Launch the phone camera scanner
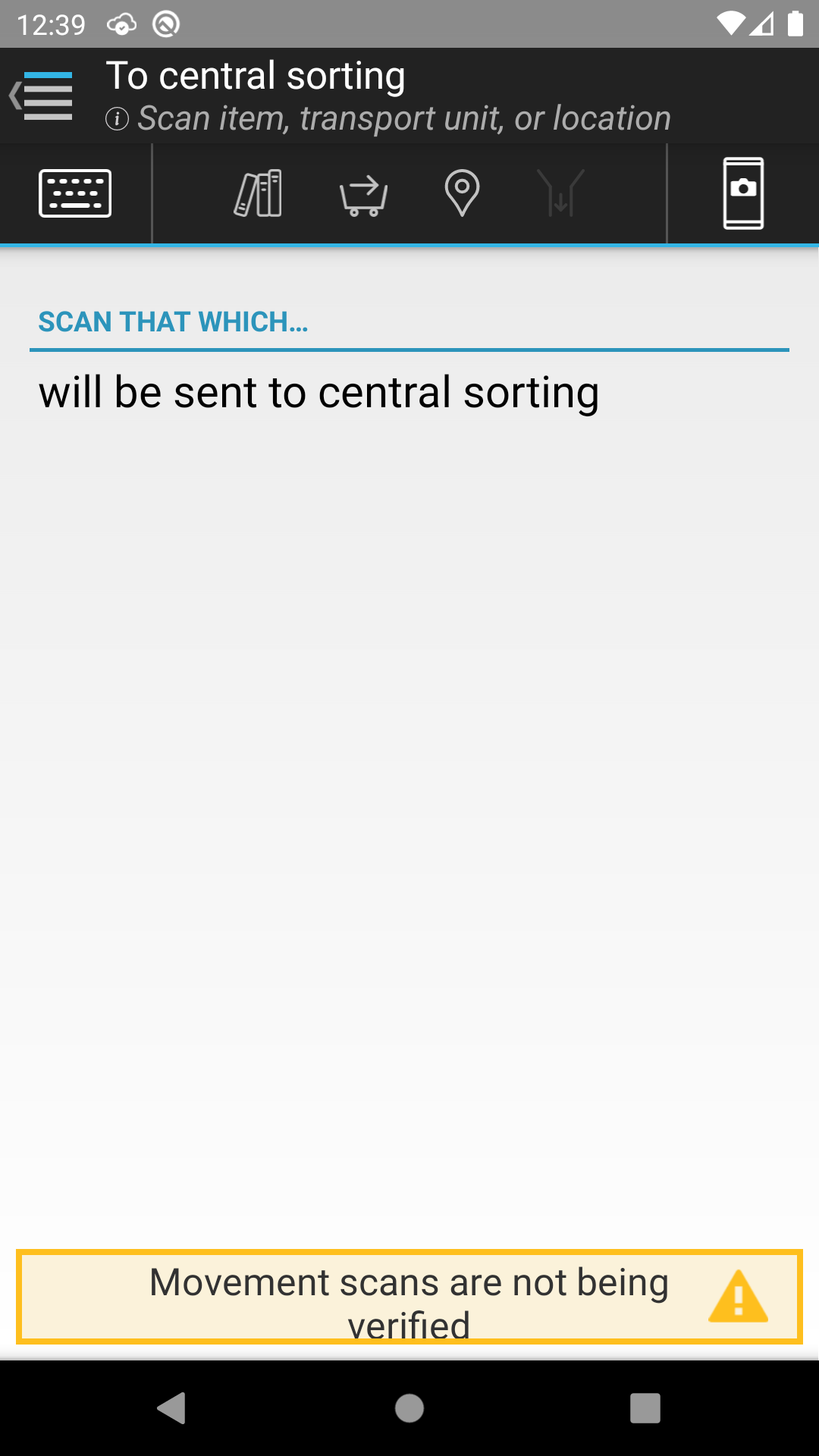Image resolution: width=819 pixels, height=1456 pixels. 743,193
